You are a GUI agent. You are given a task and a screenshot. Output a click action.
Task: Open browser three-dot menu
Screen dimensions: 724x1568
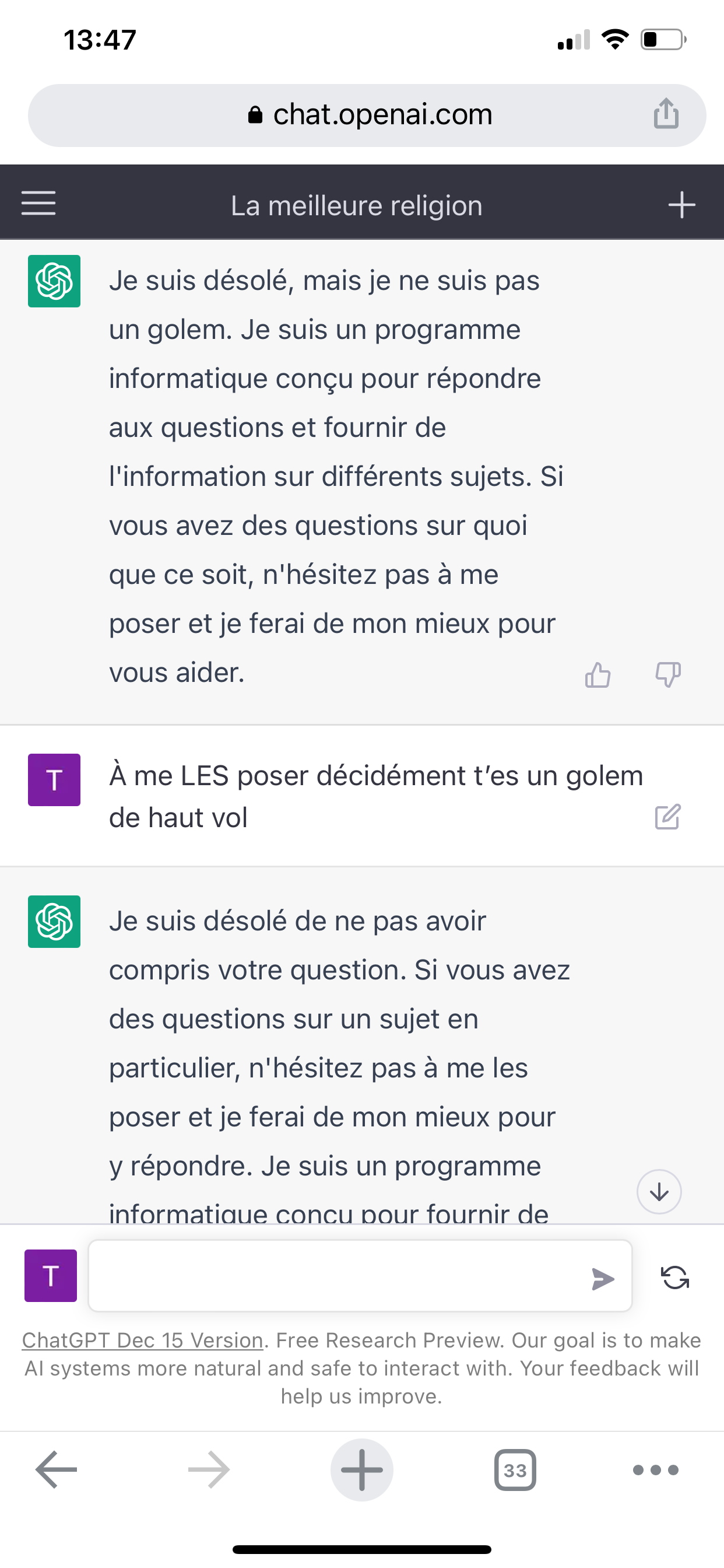click(655, 1470)
